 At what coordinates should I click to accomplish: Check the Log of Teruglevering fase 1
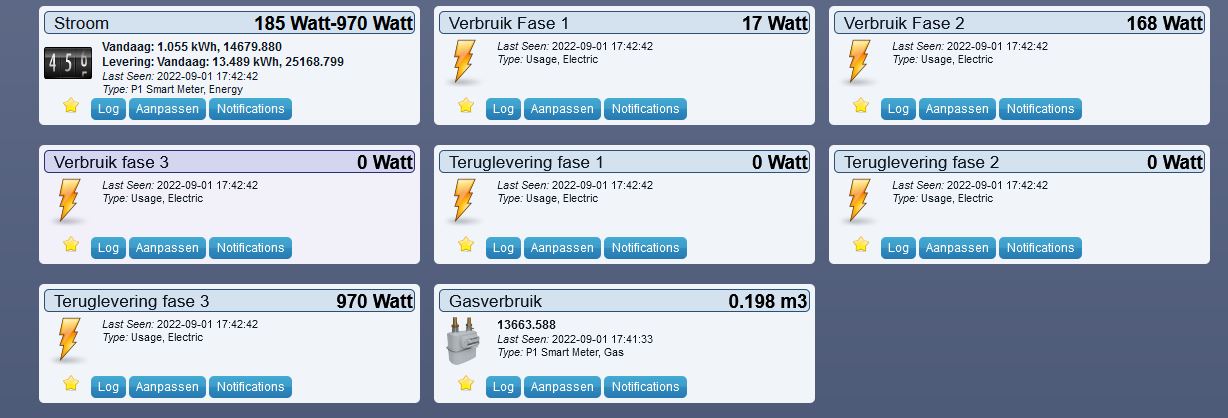pos(503,248)
